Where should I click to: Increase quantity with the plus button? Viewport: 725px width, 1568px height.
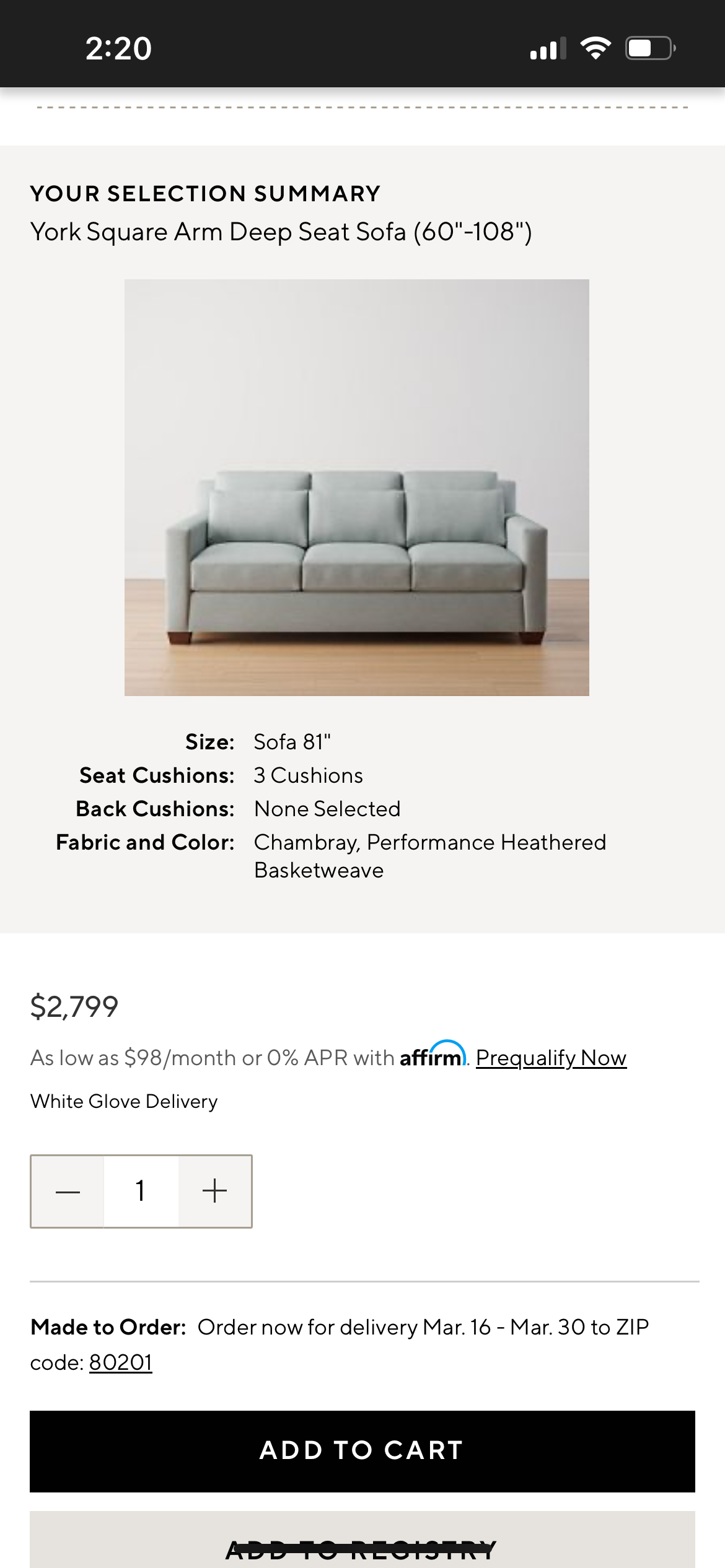coord(214,1191)
